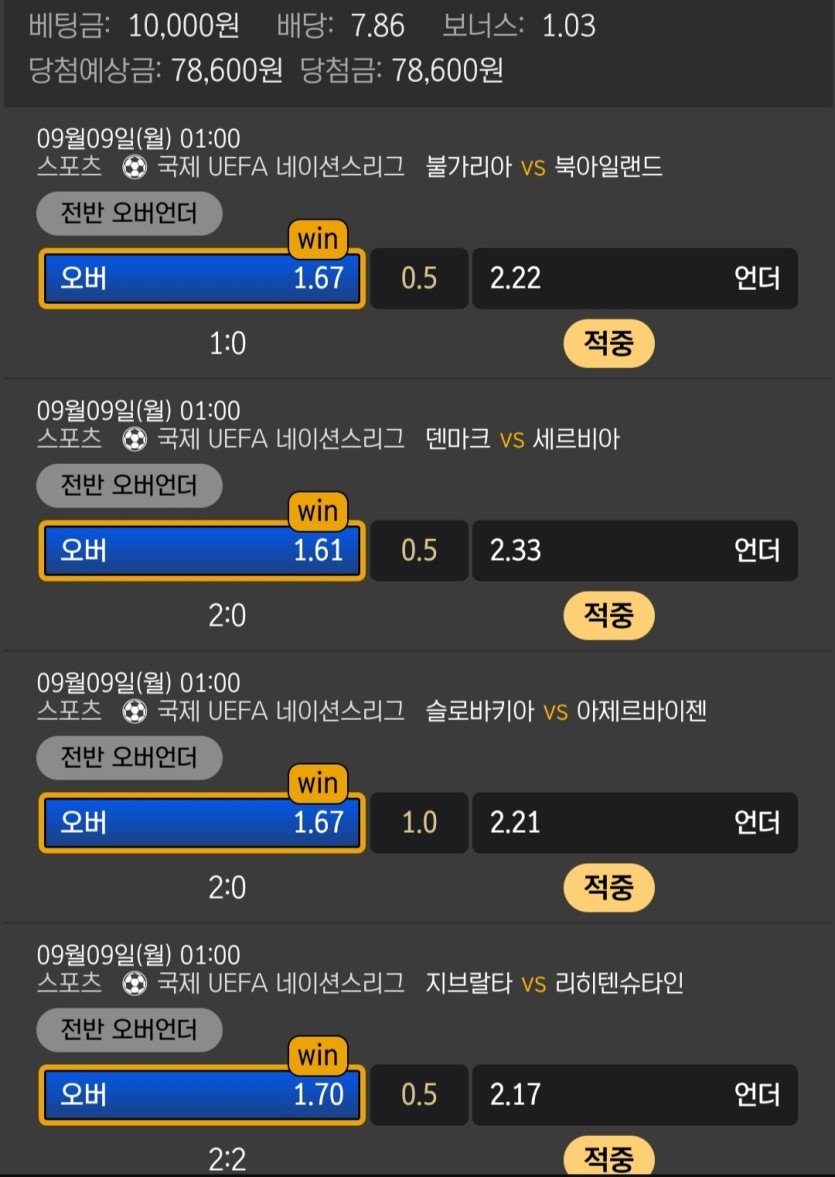Choose 언더 2.33 on 덴마크 vs 세르비아

634,550
